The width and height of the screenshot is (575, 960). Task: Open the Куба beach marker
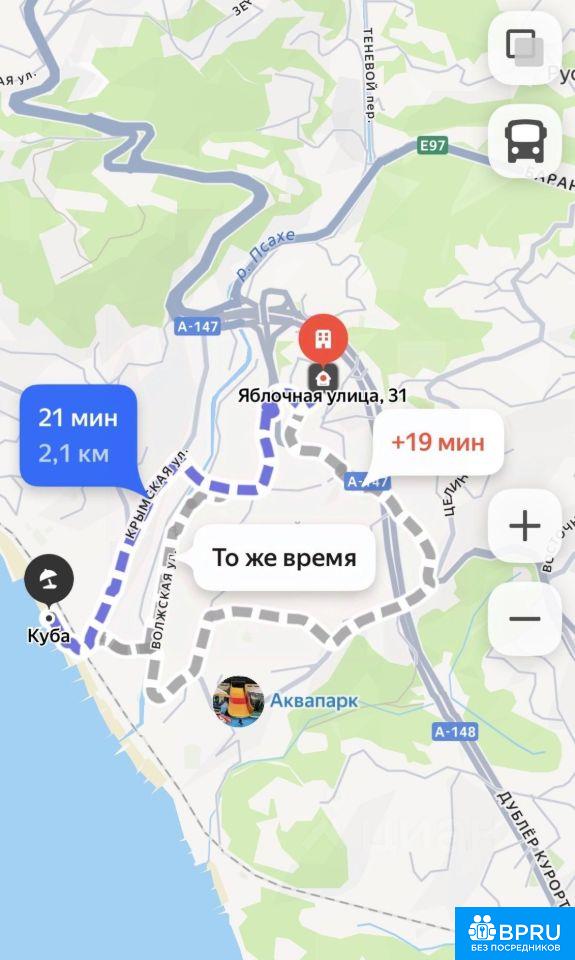(x=49, y=579)
